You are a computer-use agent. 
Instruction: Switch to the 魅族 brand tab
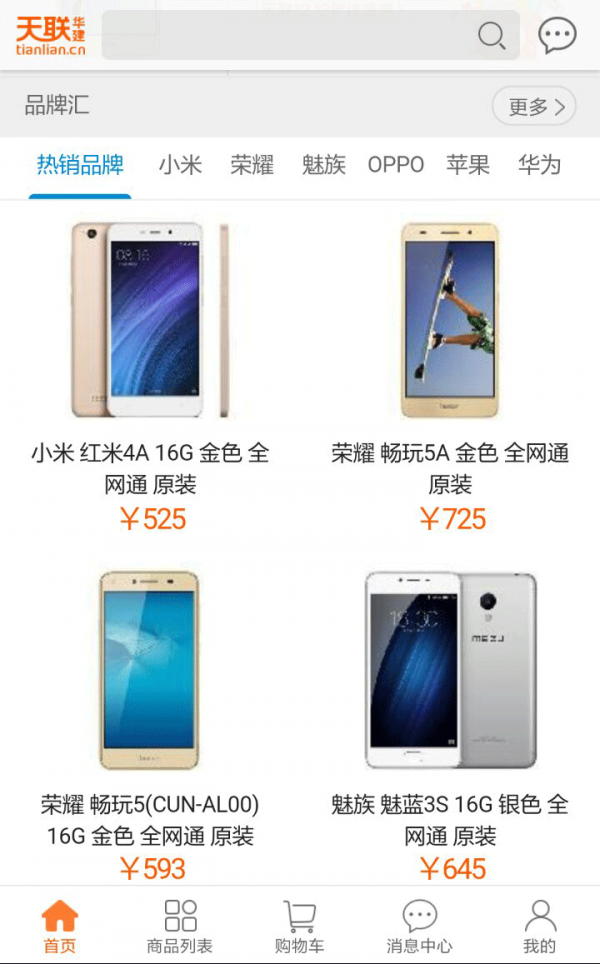[x=323, y=165]
